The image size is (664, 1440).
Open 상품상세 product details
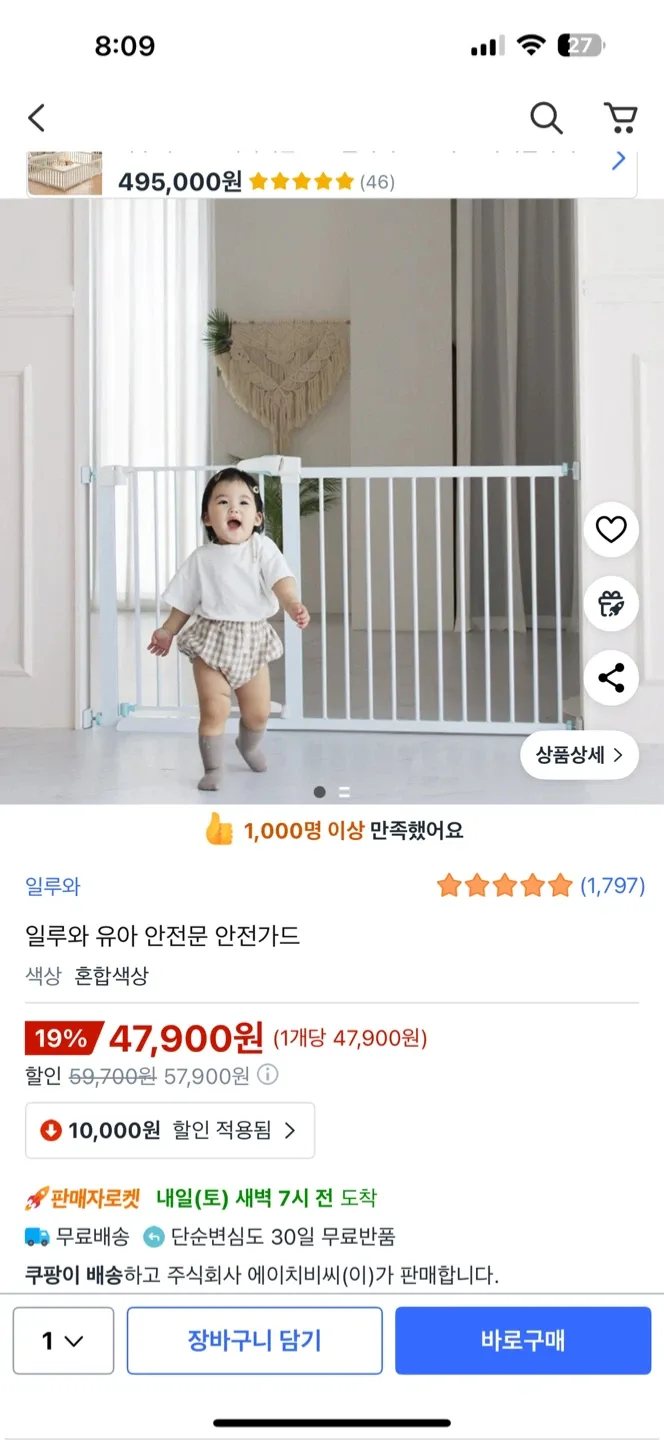(x=579, y=755)
